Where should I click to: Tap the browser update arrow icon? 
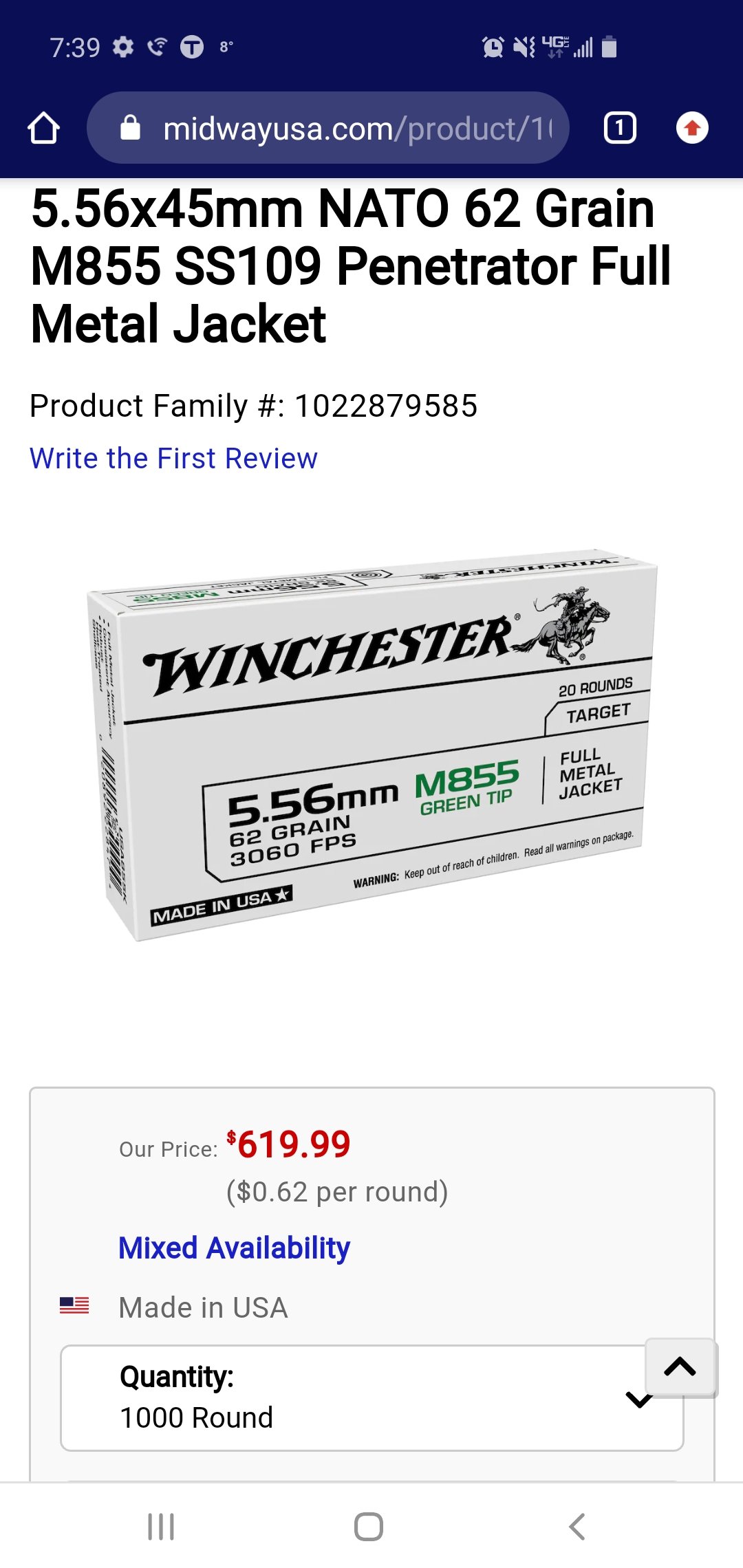tap(692, 128)
